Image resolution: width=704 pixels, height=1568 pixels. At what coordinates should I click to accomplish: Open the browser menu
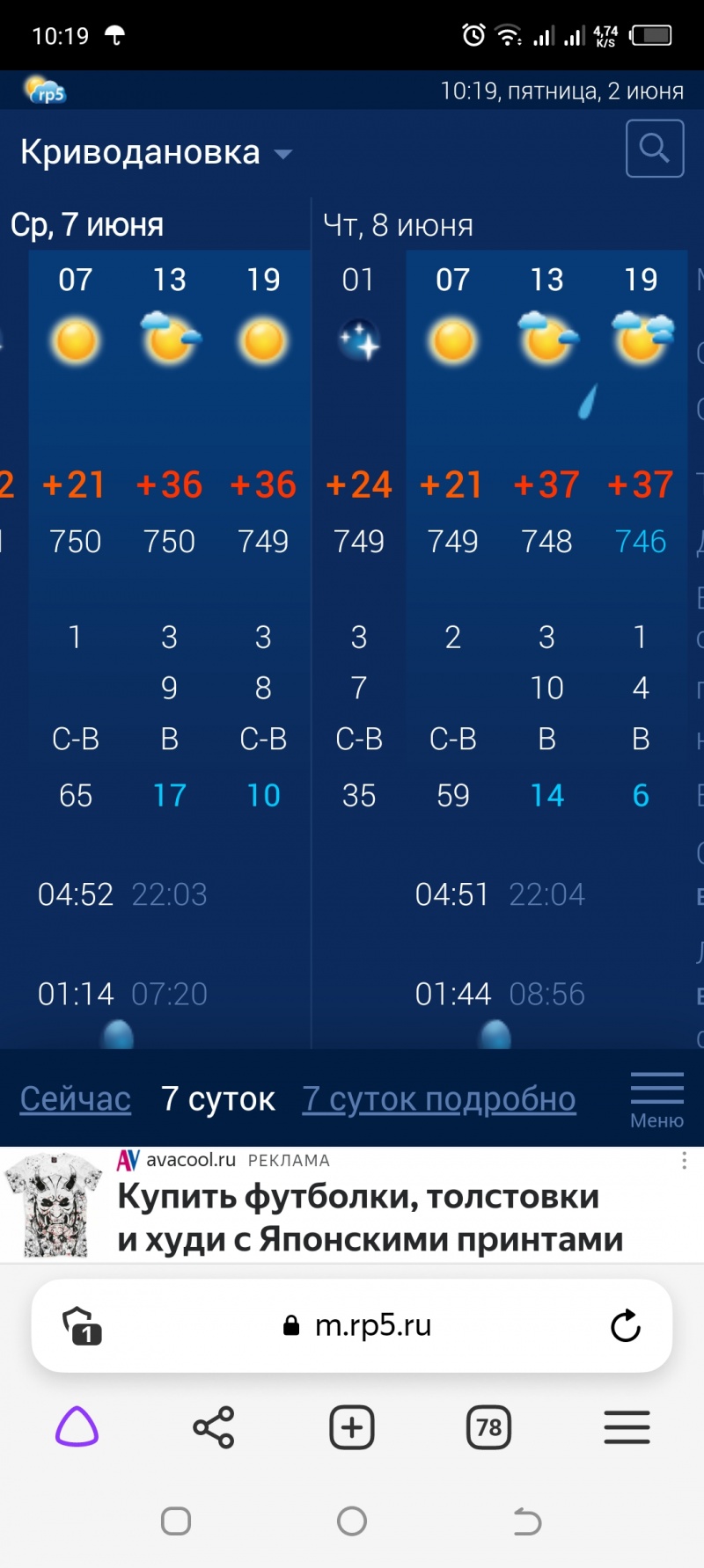[x=627, y=1426]
